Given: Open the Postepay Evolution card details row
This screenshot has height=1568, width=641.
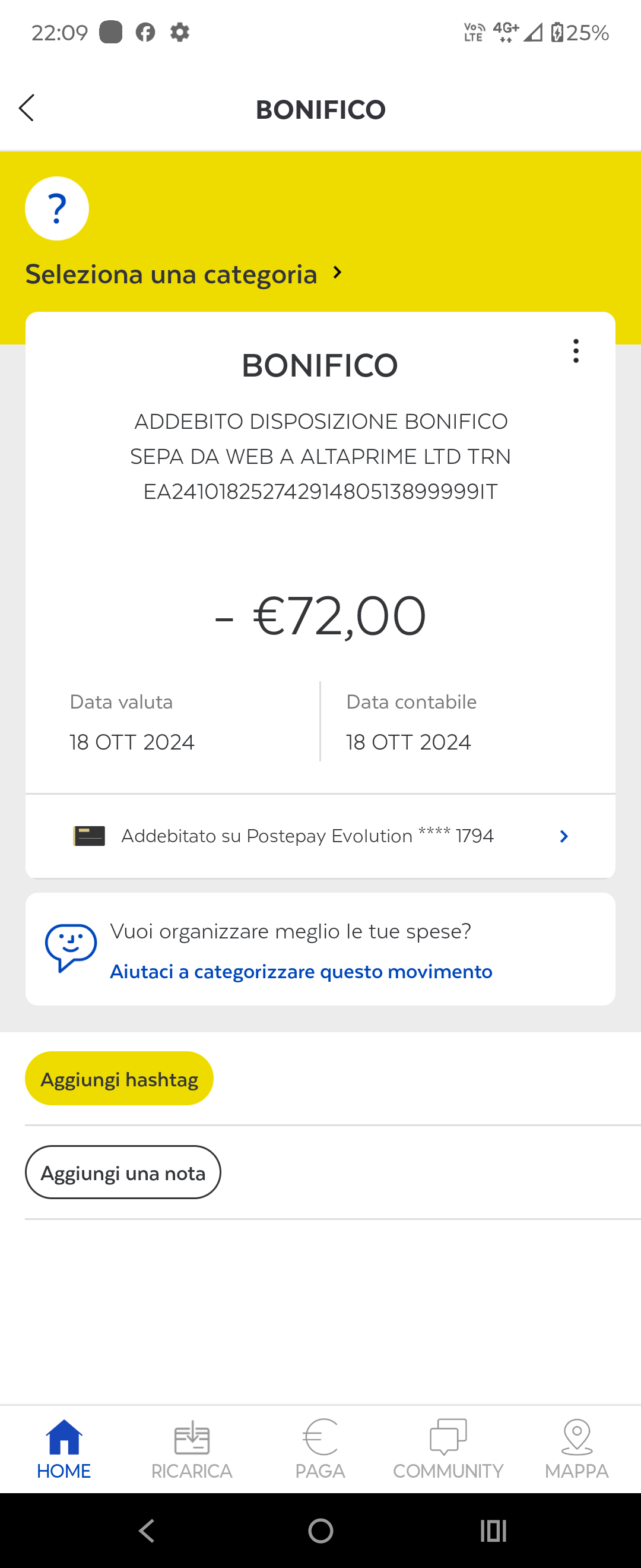Looking at the screenshot, I should pos(320,836).
